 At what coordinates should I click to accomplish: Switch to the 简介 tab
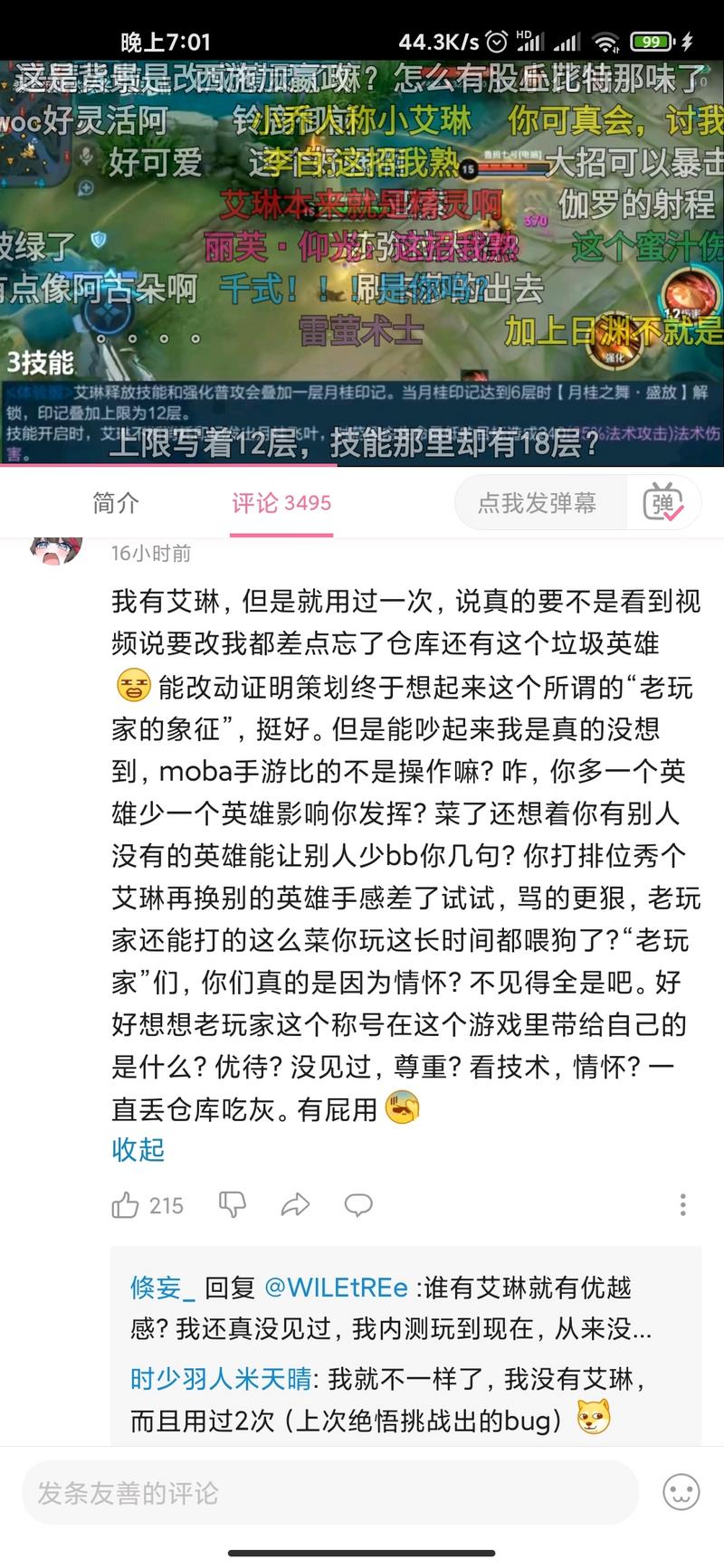[x=115, y=503]
